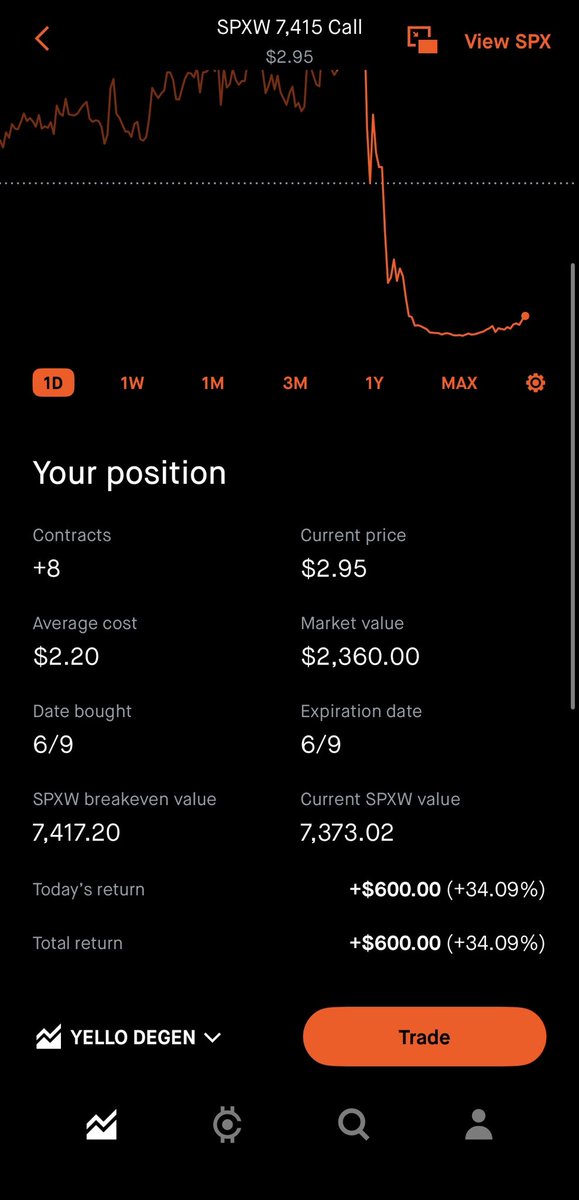579x1200 pixels.
Task: Tap the Trade button
Action: tap(425, 1037)
